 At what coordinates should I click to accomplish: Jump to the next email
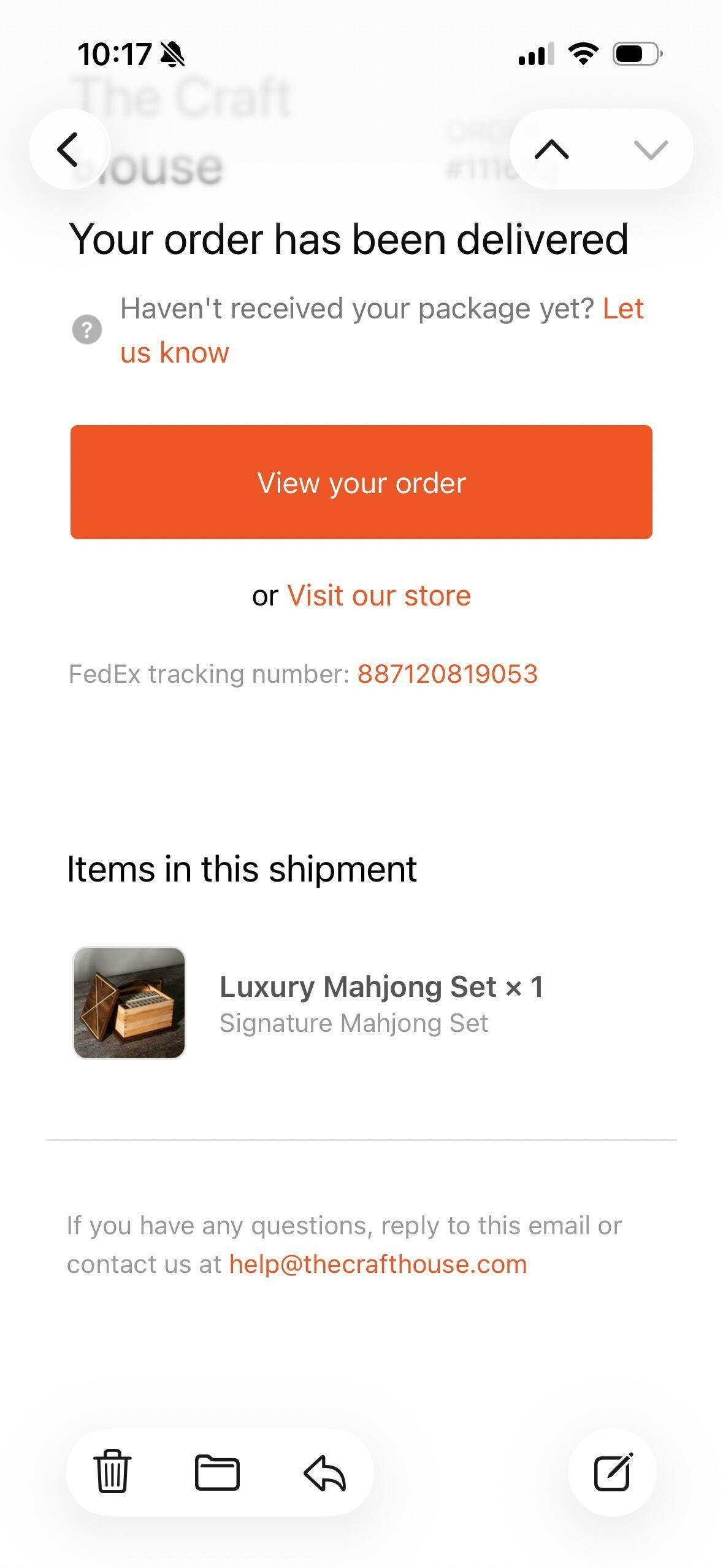650,149
